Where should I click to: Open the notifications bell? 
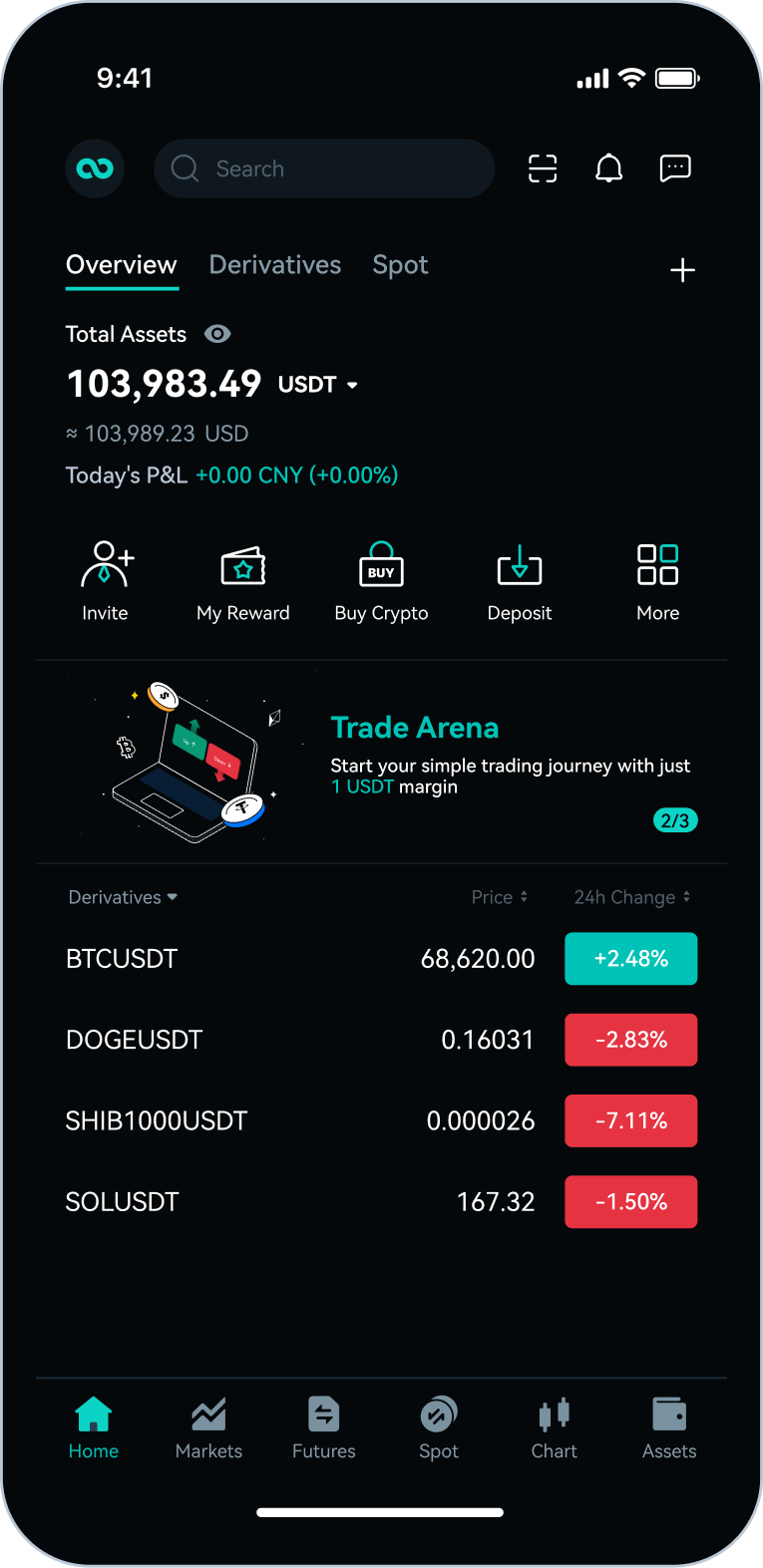[x=609, y=168]
